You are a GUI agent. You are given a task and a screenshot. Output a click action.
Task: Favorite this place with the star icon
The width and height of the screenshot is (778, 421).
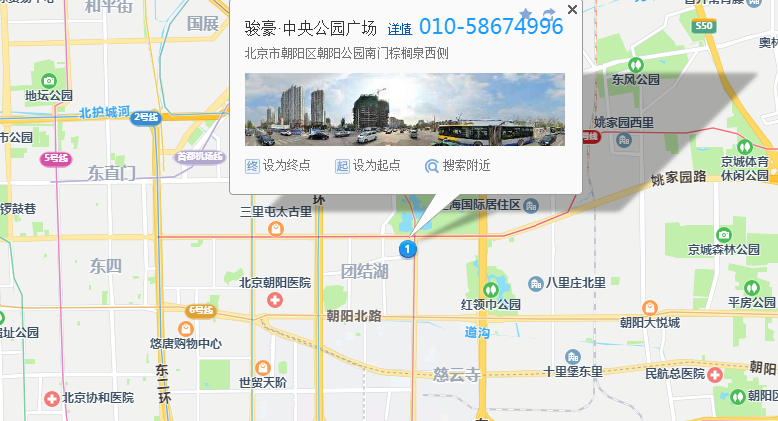(x=526, y=14)
